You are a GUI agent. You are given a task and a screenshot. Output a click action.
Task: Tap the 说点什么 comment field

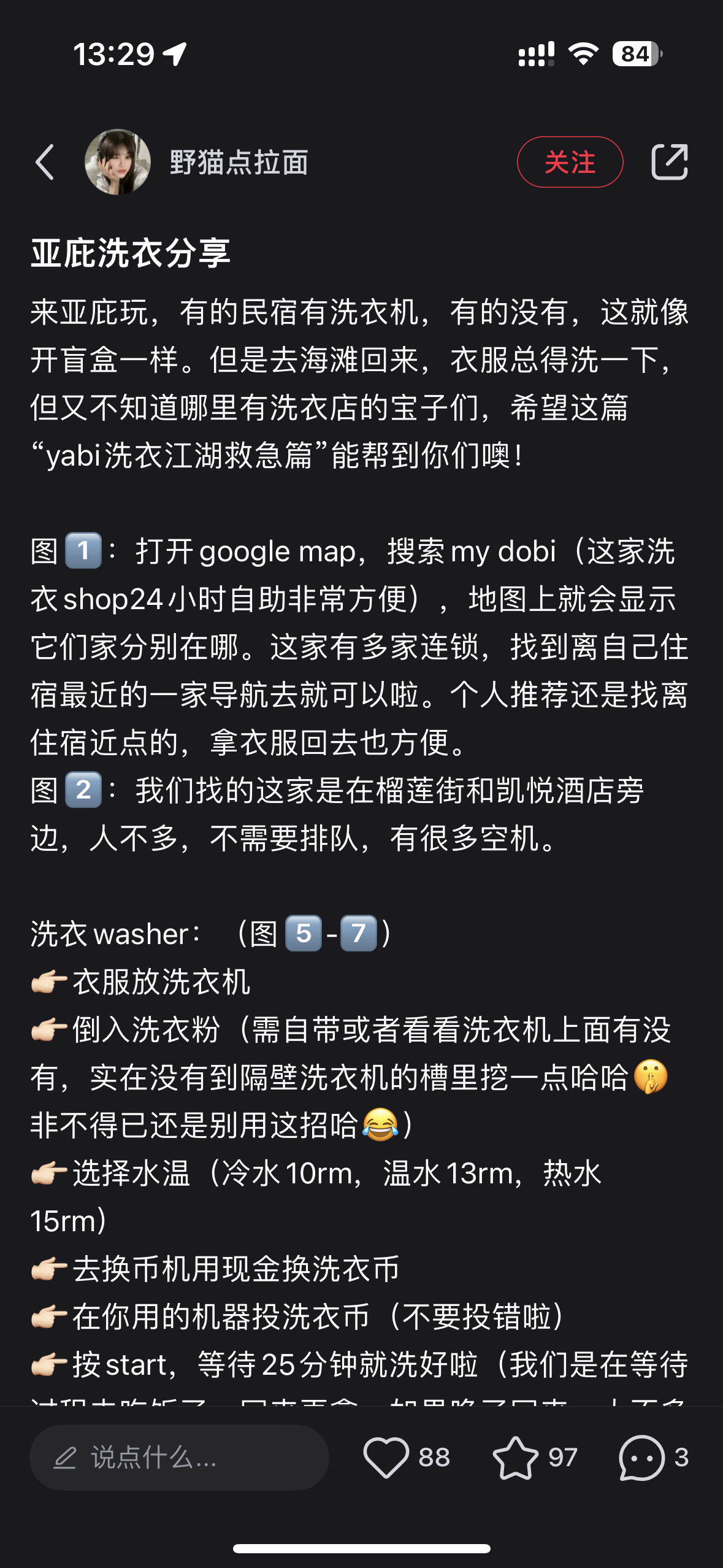point(179,1458)
